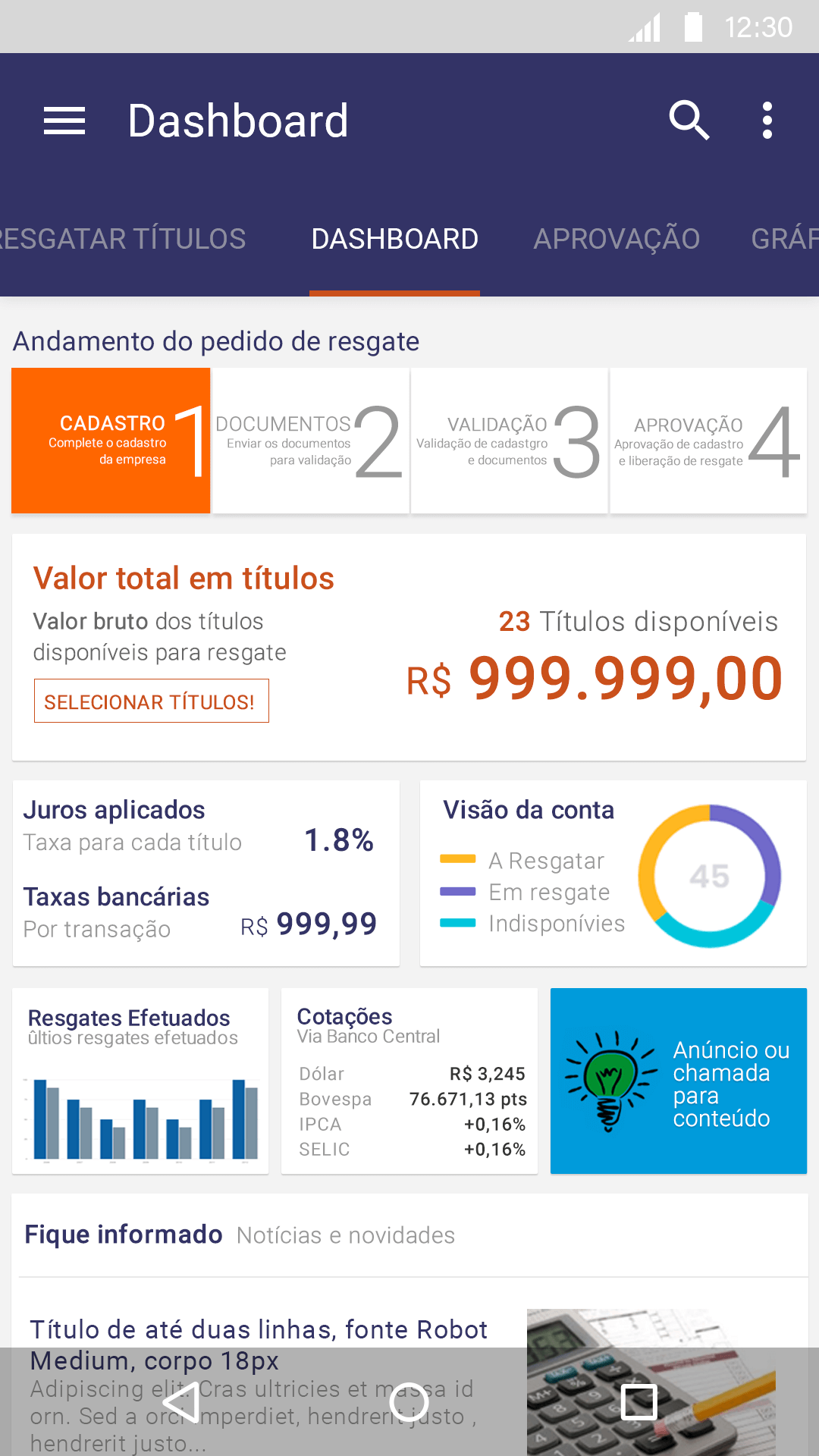Tap the Selecionar Títulos button
Viewport: 819px width, 1456px height.
[x=151, y=701]
